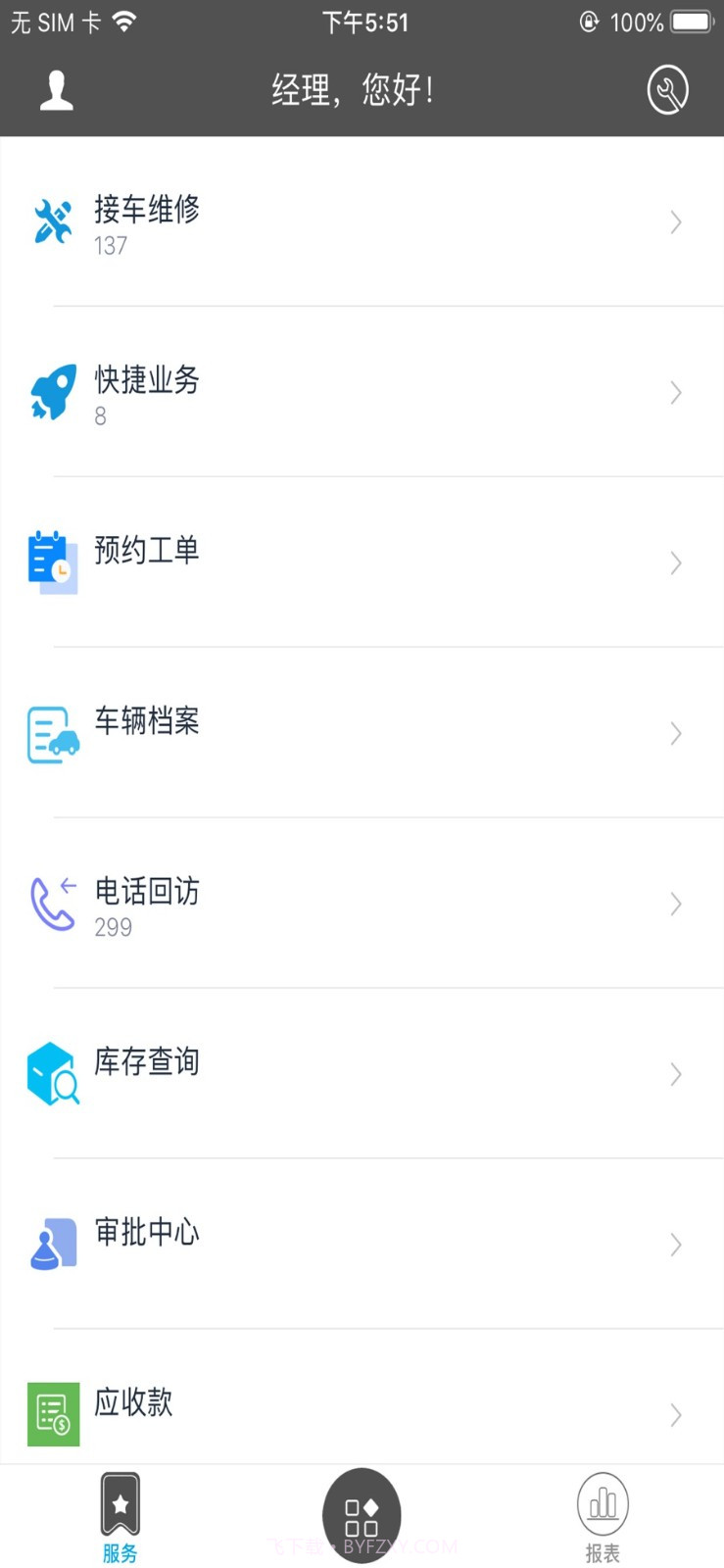This screenshot has width=724, height=1568.
Task: Expand the 接车维修 row chevron
Action: [x=675, y=221]
